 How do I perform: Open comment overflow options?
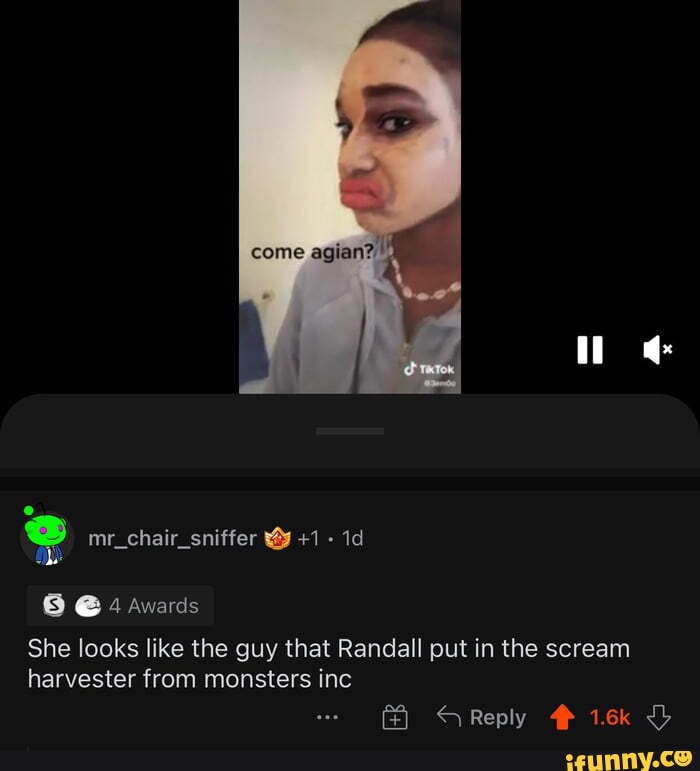coord(327,717)
